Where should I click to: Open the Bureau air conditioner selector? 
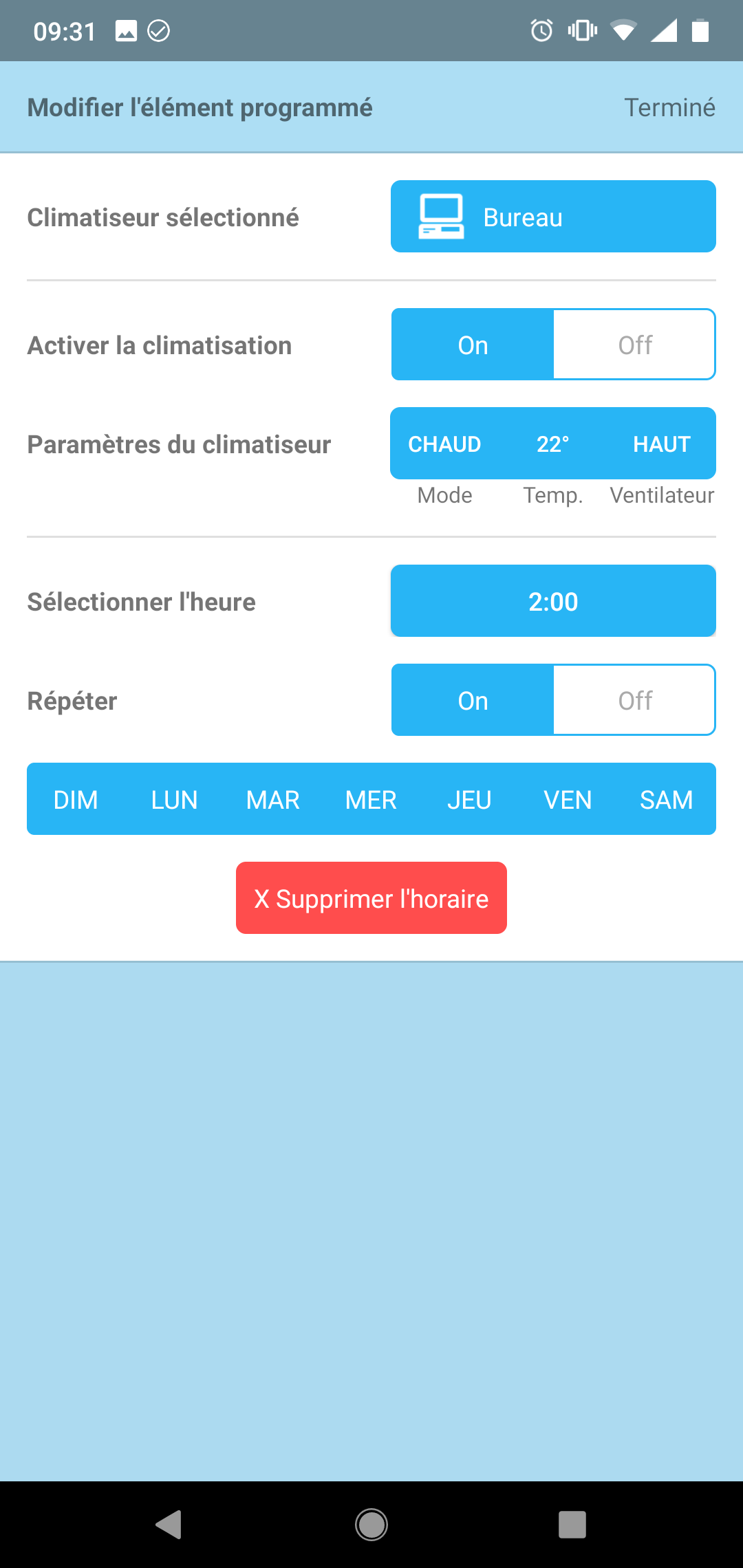click(x=553, y=217)
